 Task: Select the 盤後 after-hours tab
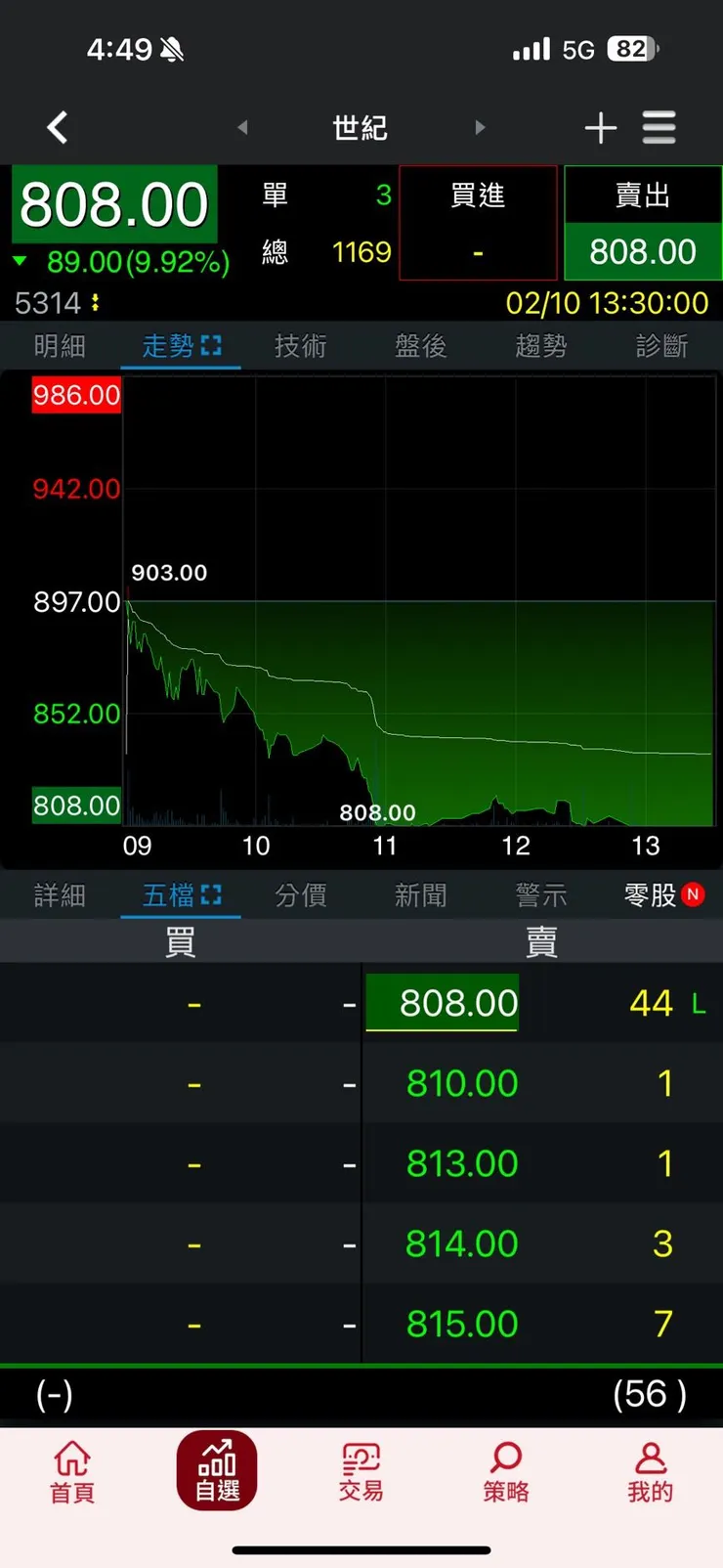(x=421, y=346)
